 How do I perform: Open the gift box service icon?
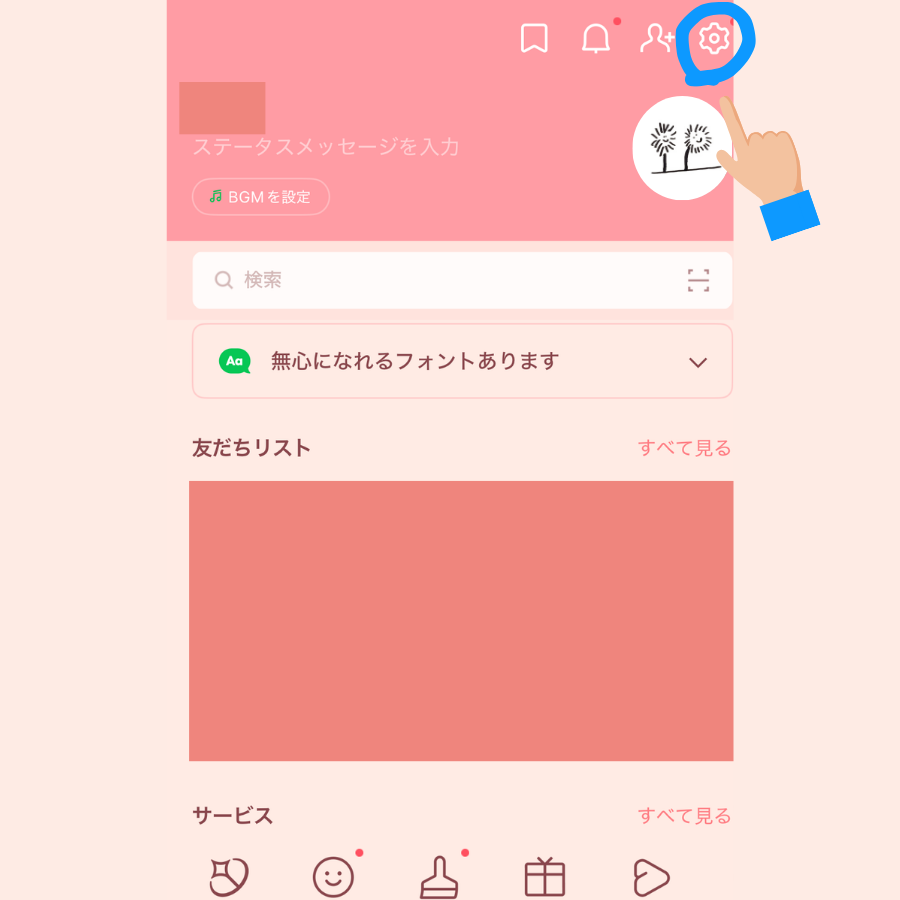545,877
